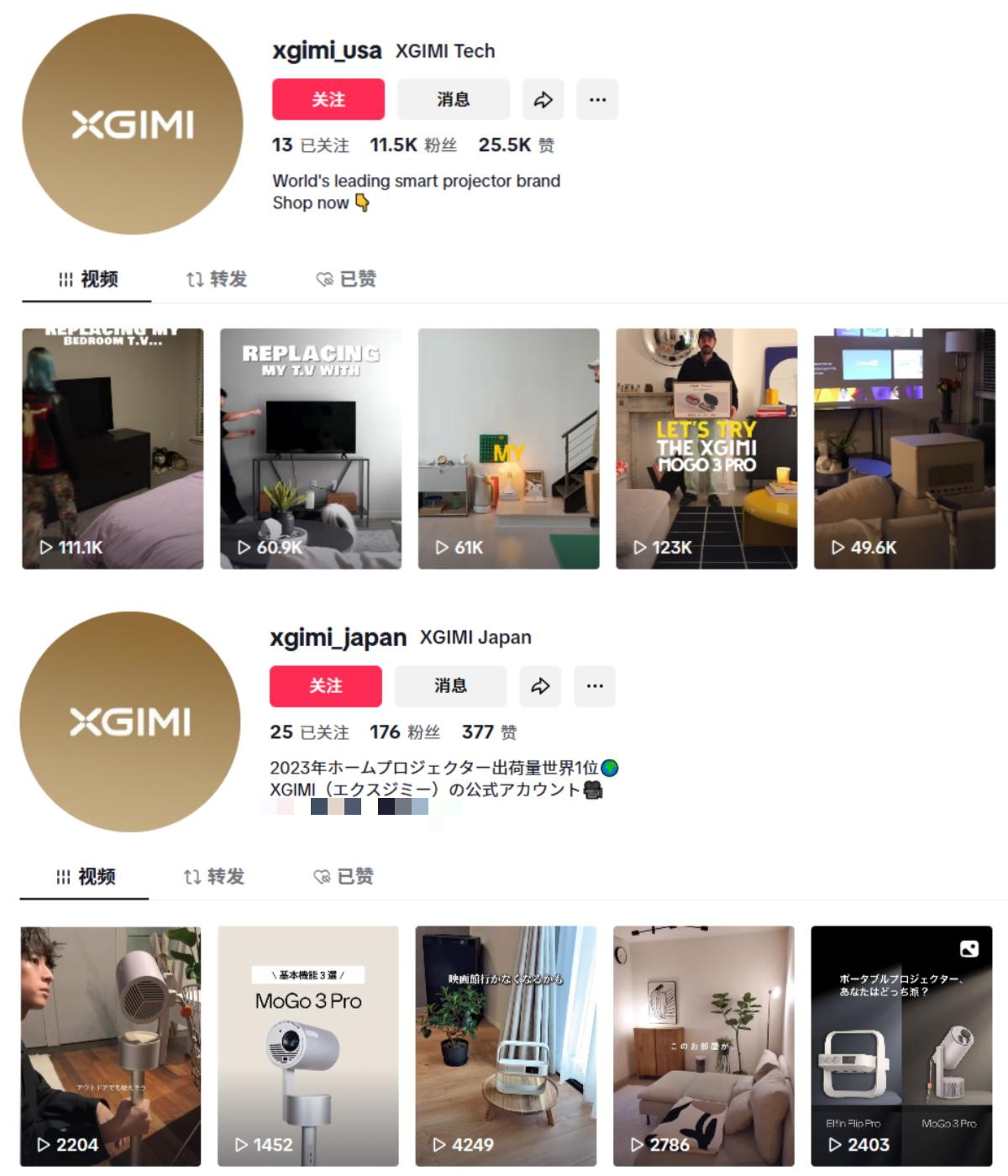
Task: Tap 消息 to message xgimi_japan
Action: click(450, 686)
